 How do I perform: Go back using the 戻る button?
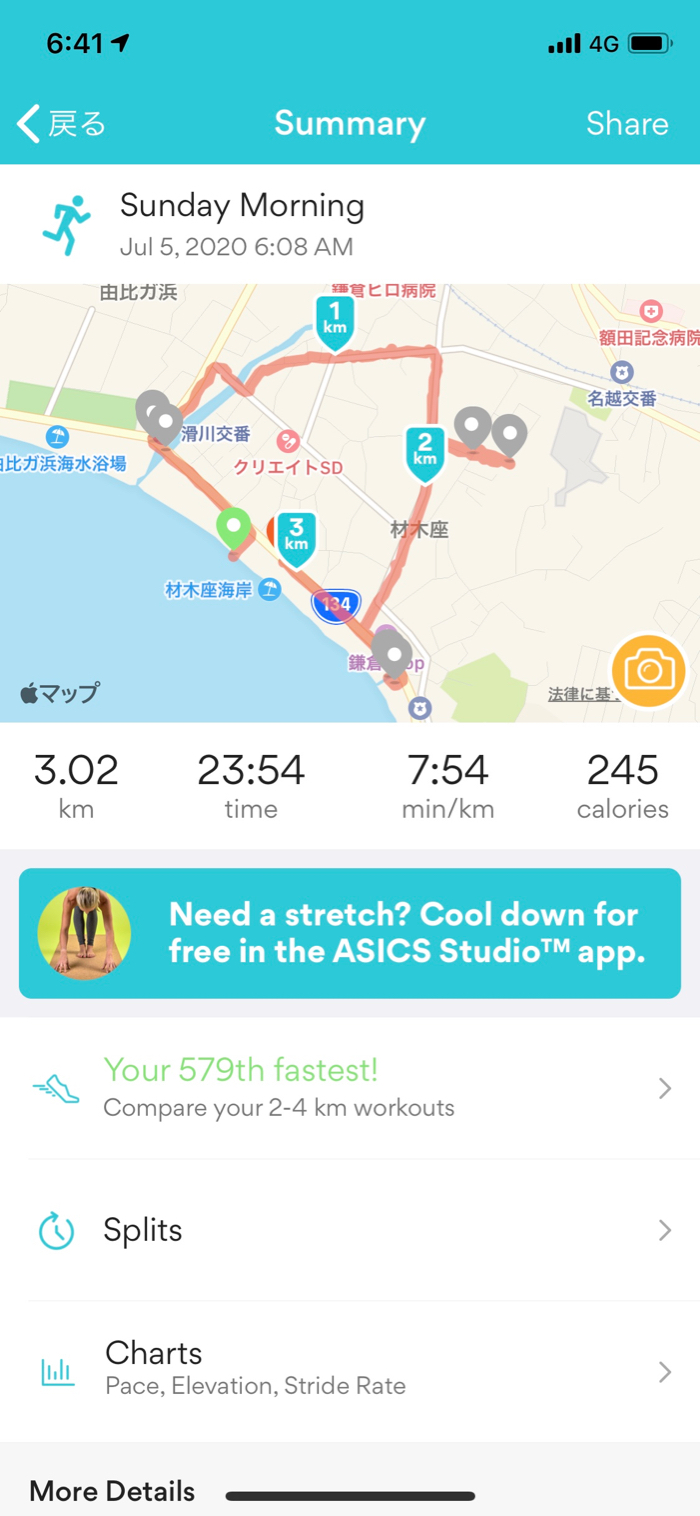click(x=62, y=124)
